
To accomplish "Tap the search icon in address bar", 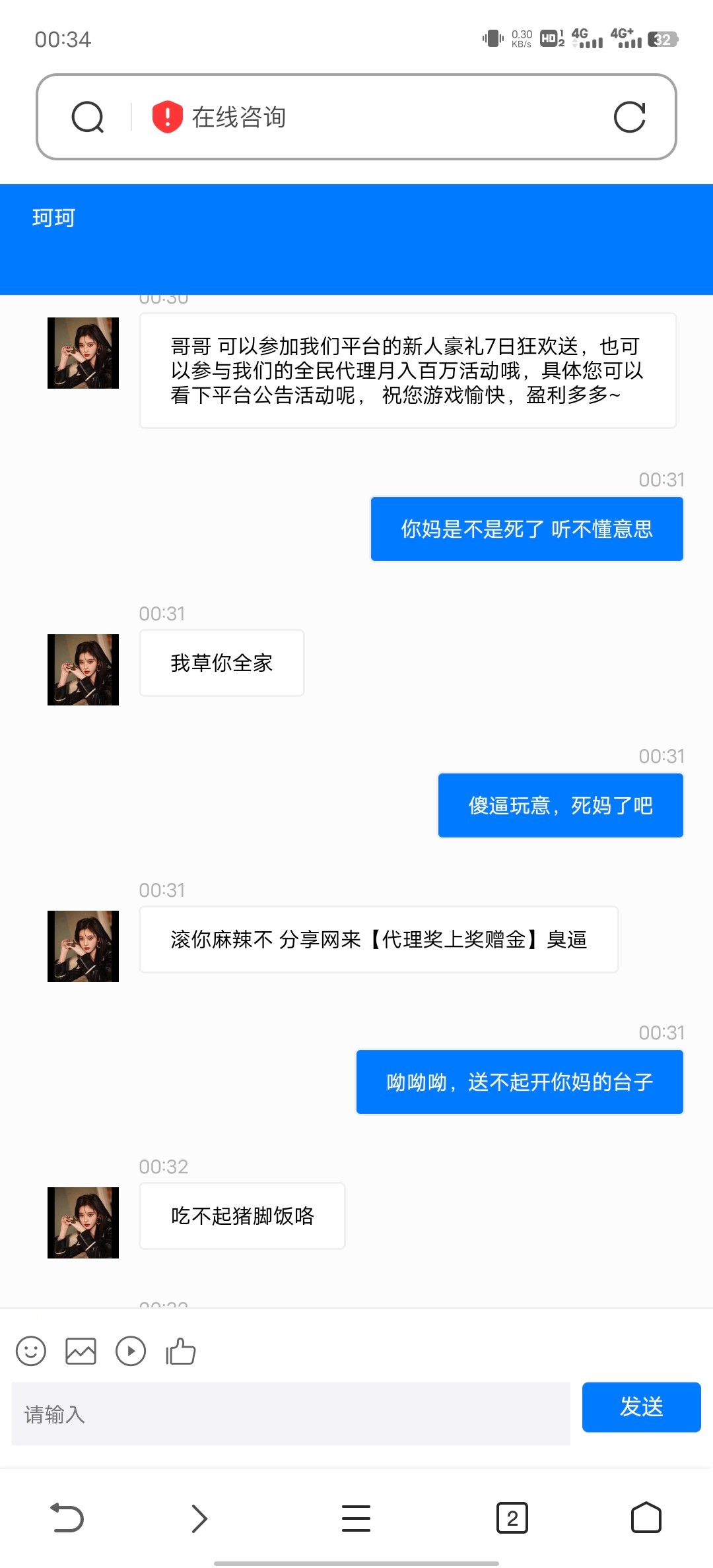I will 88,117.
